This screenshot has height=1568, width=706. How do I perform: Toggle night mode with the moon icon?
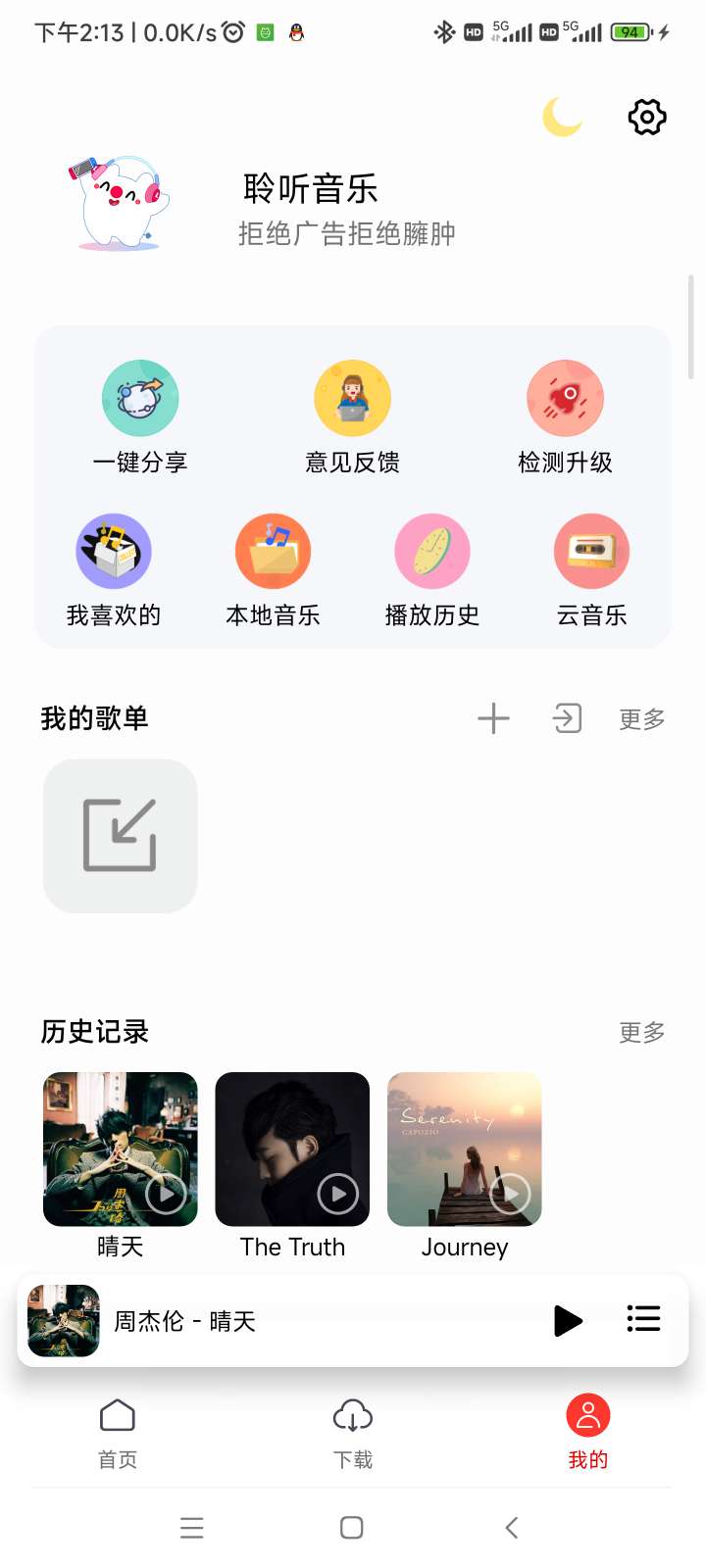click(563, 118)
